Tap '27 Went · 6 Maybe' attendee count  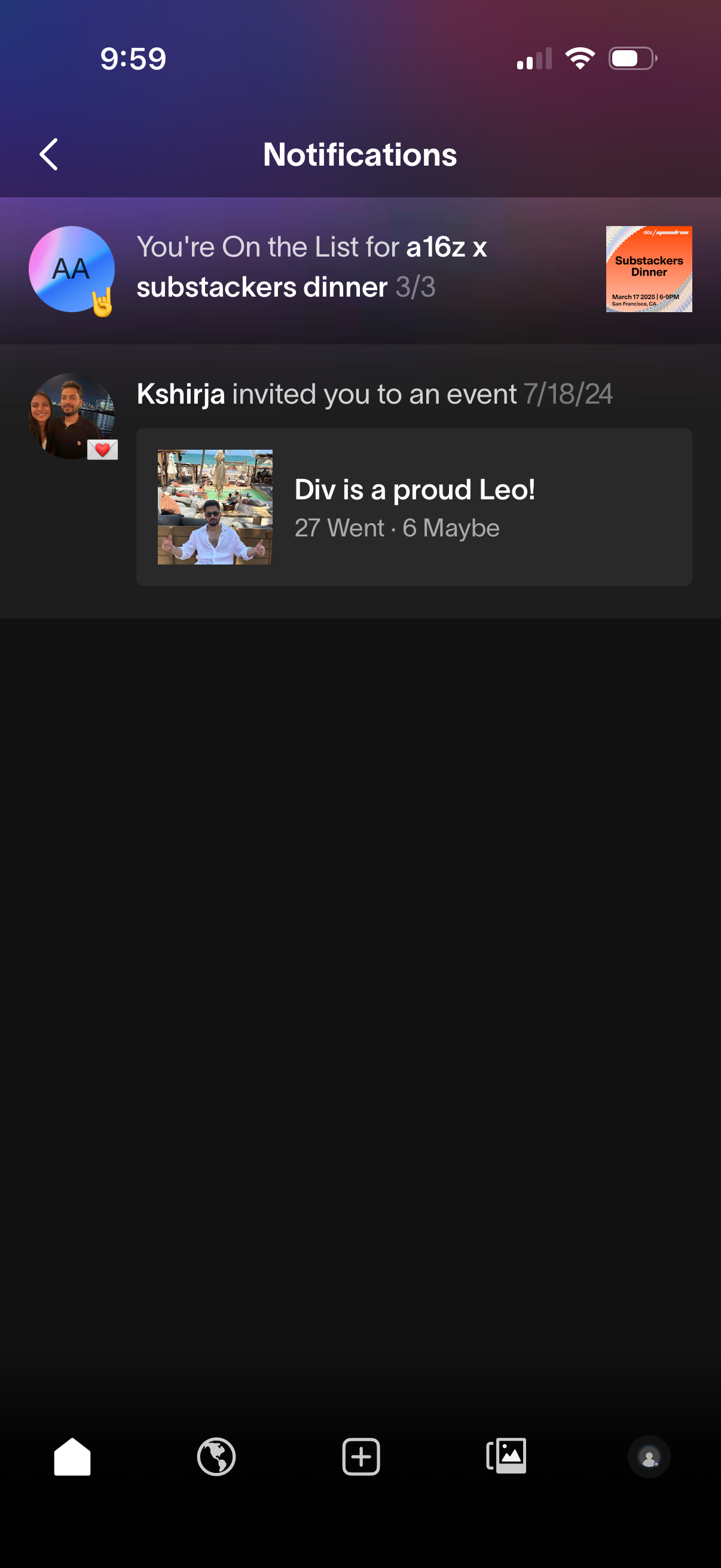pyautogui.click(x=397, y=527)
